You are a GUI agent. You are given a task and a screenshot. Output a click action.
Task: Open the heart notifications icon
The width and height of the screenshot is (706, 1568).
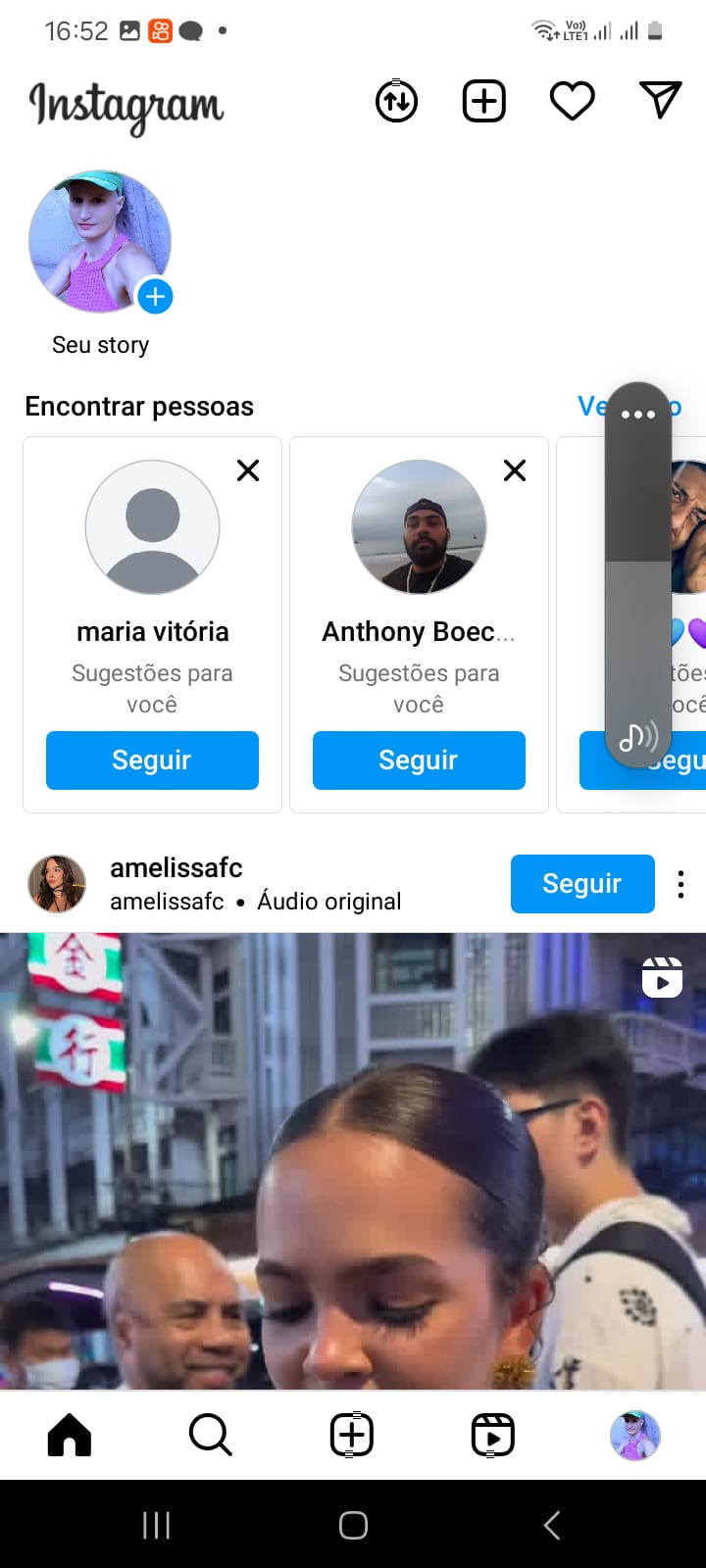(572, 101)
